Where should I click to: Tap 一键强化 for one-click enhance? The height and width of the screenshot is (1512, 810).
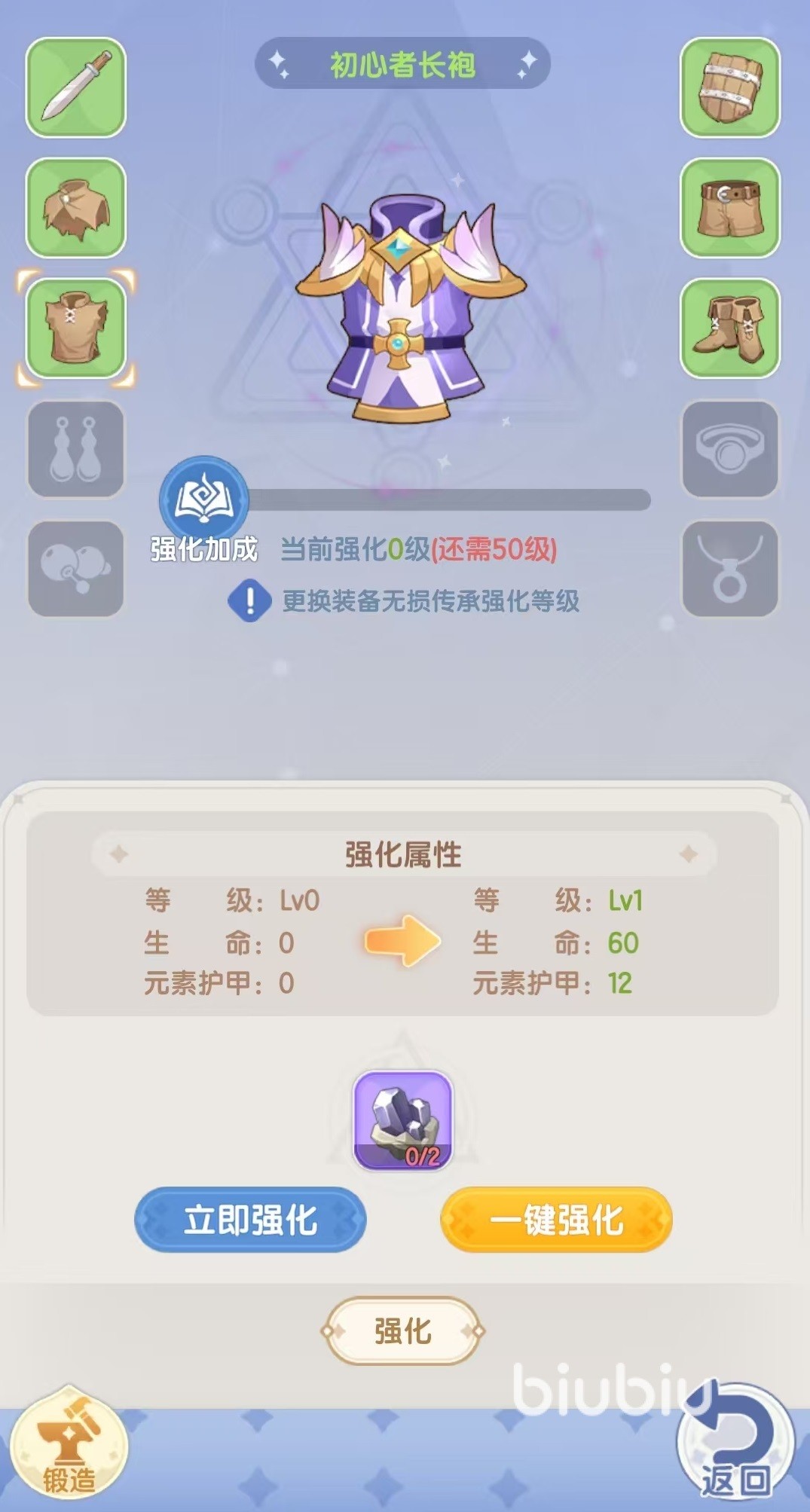point(556,1219)
